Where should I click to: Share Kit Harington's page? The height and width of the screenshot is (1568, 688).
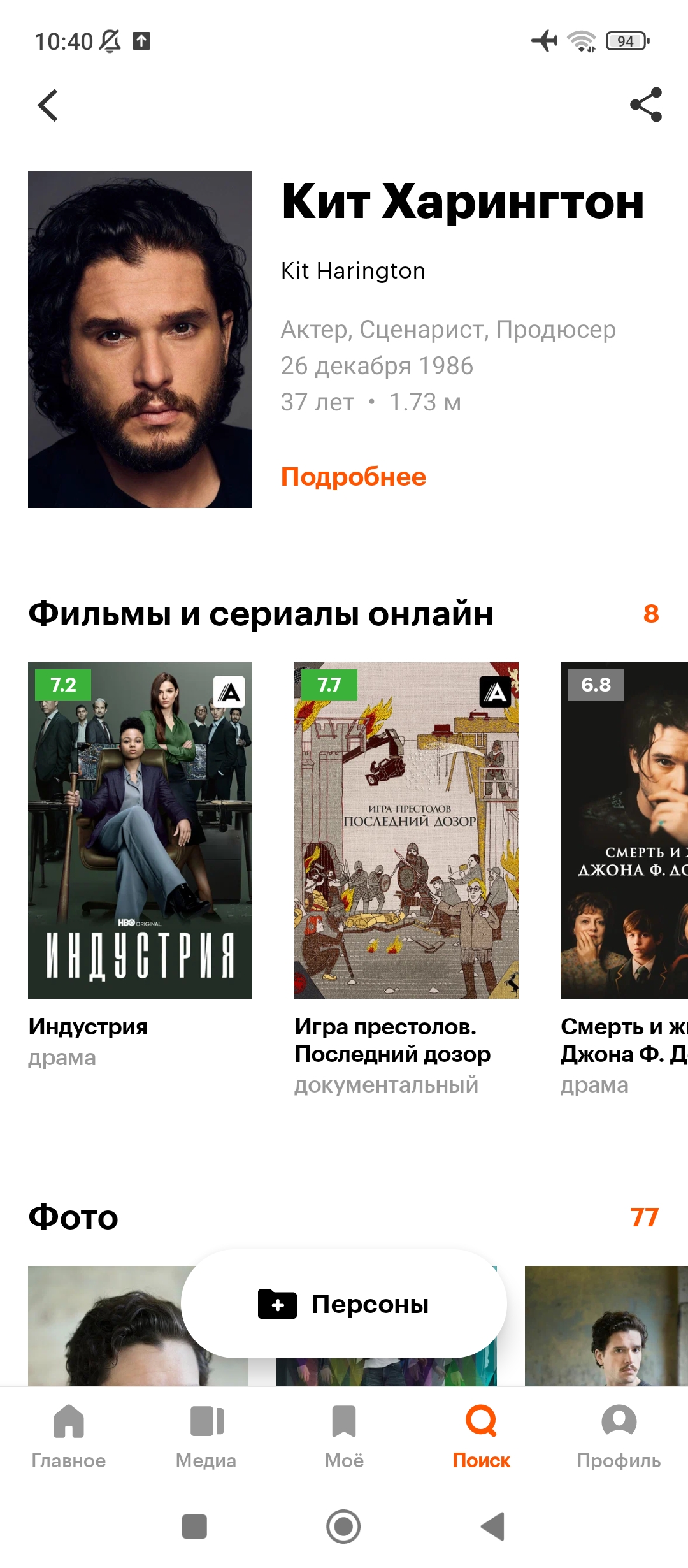[x=646, y=105]
